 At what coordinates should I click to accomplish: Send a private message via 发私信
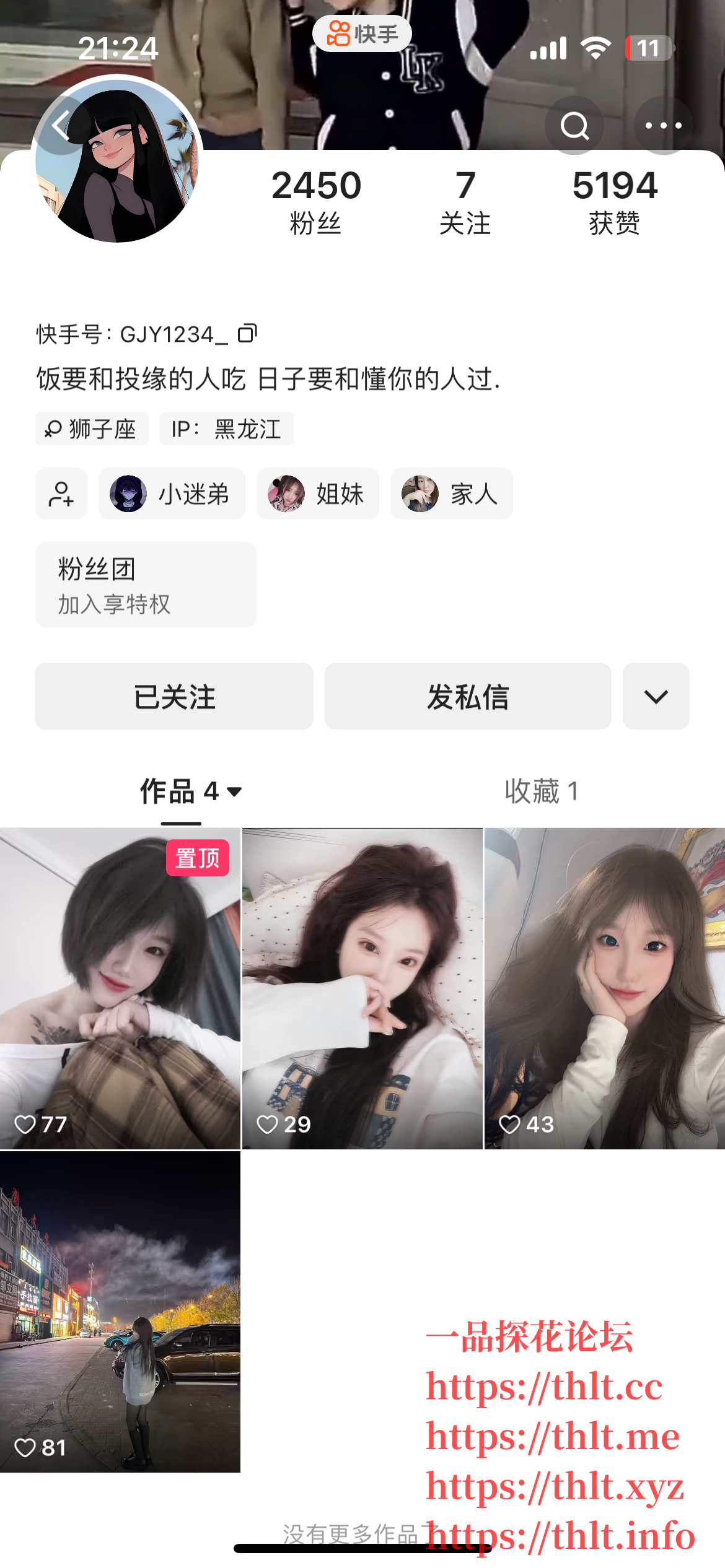click(x=468, y=697)
